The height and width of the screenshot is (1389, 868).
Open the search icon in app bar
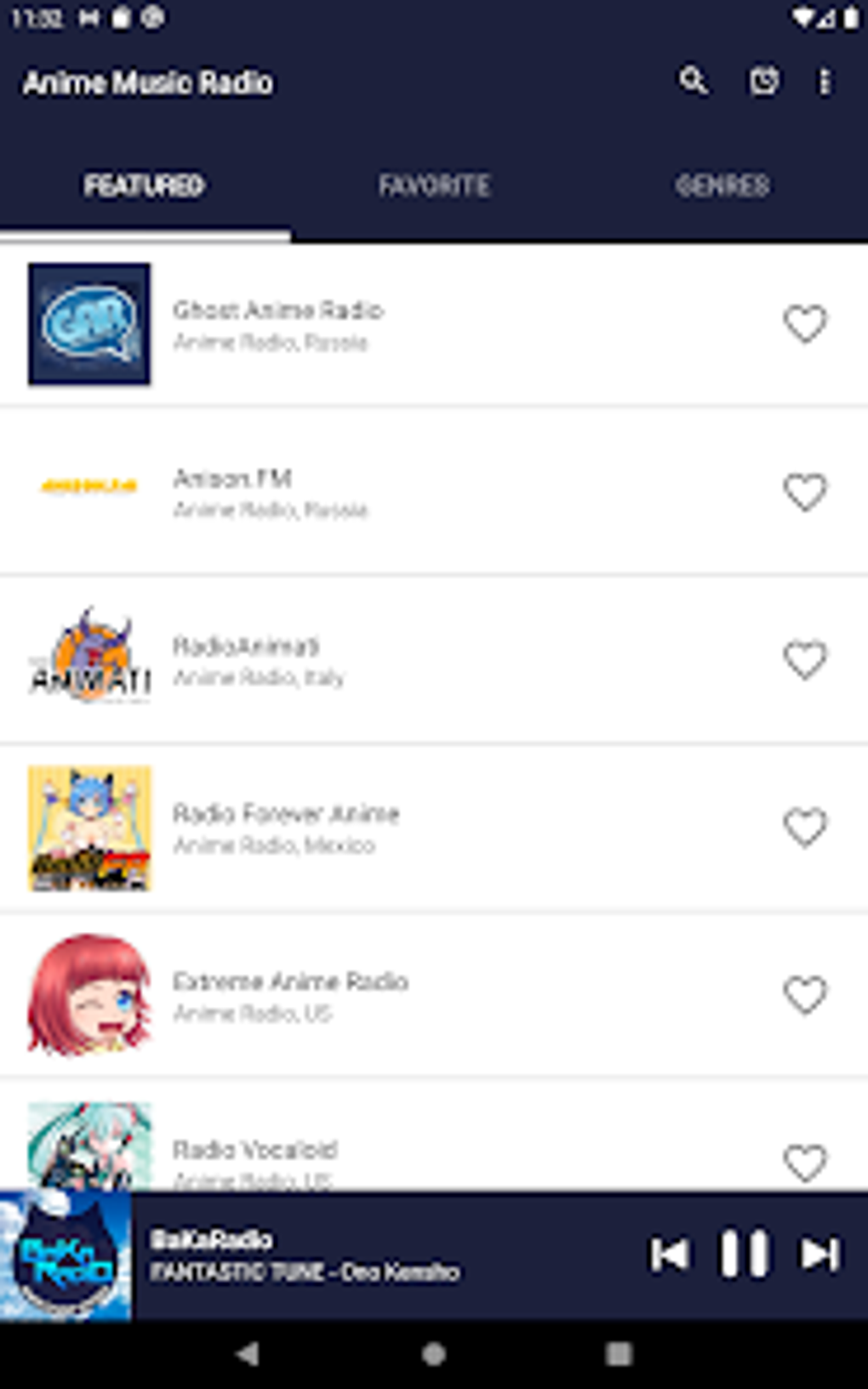[694, 82]
